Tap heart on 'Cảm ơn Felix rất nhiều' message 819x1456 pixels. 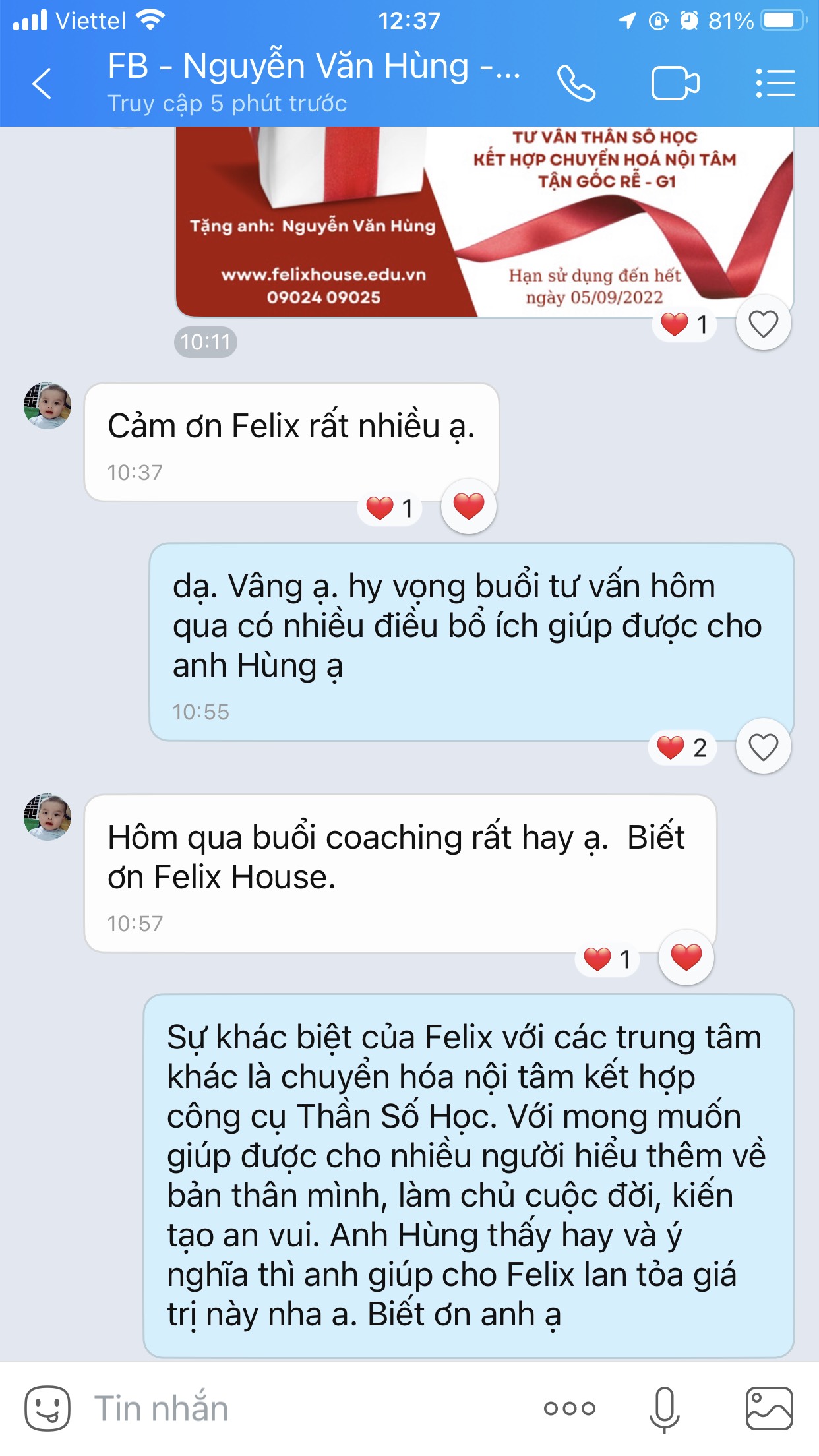coord(469,506)
